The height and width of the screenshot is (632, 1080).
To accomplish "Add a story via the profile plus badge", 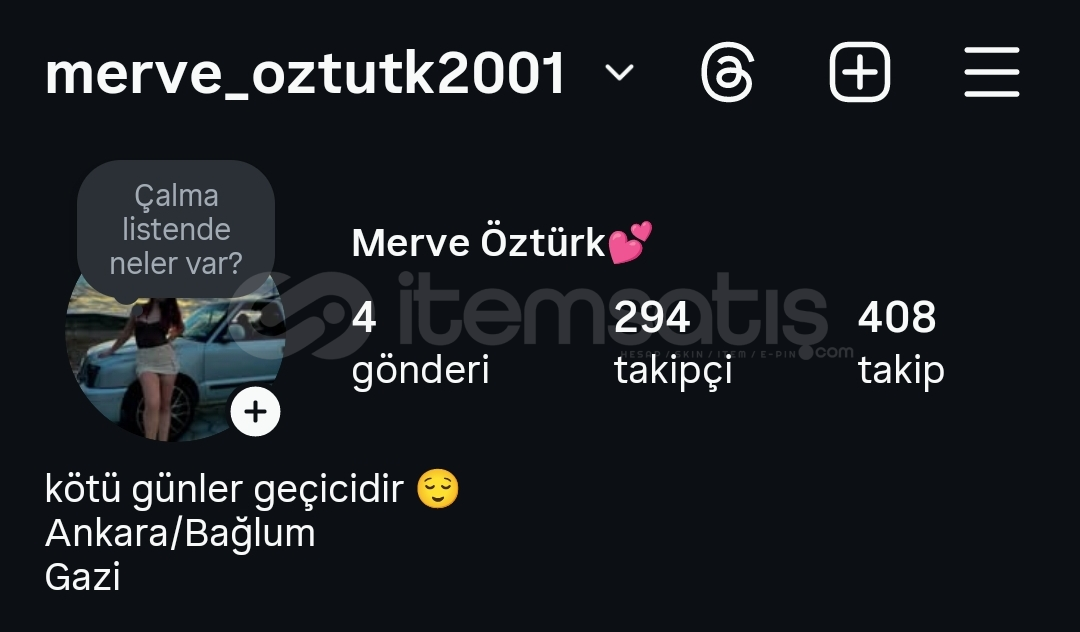I will coord(256,411).
